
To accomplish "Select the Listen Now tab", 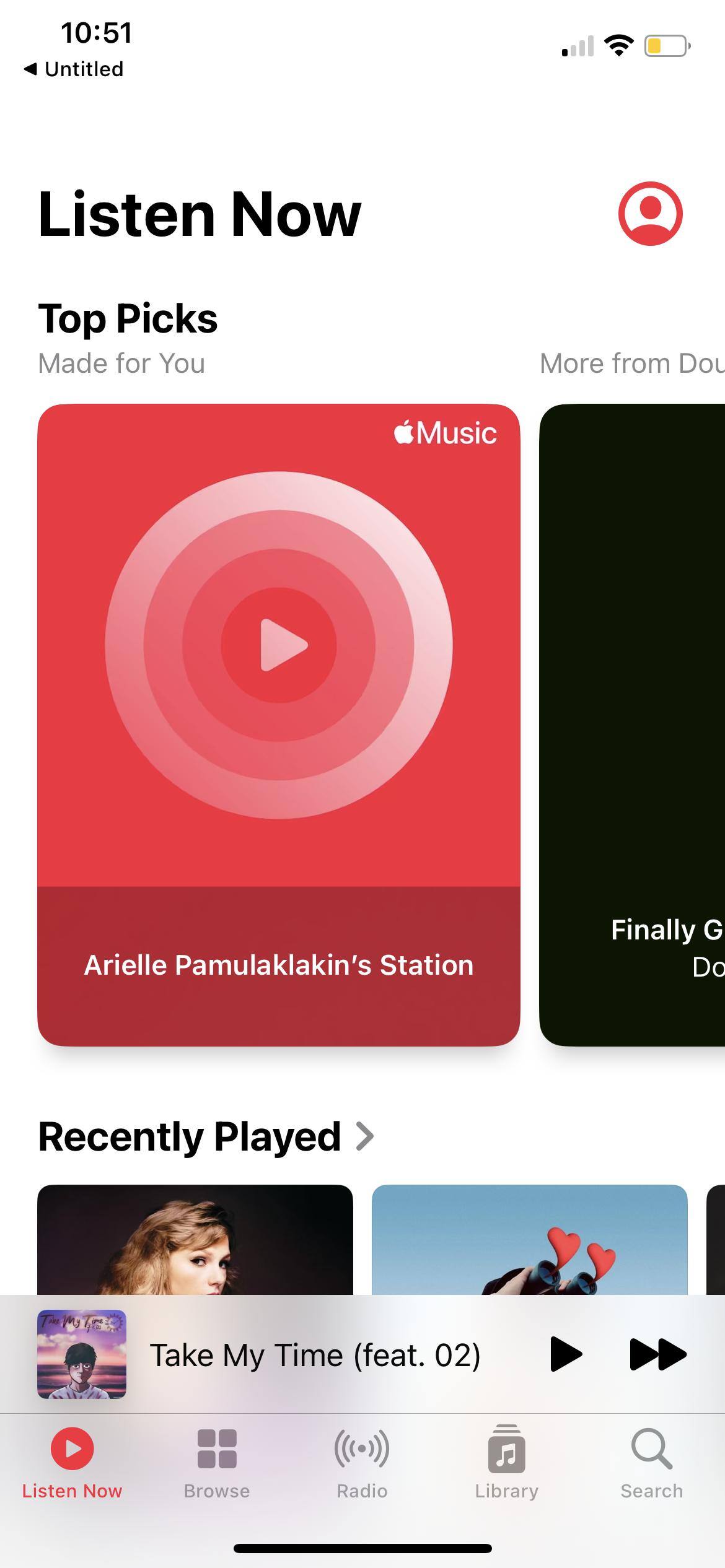I will pos(72,1464).
